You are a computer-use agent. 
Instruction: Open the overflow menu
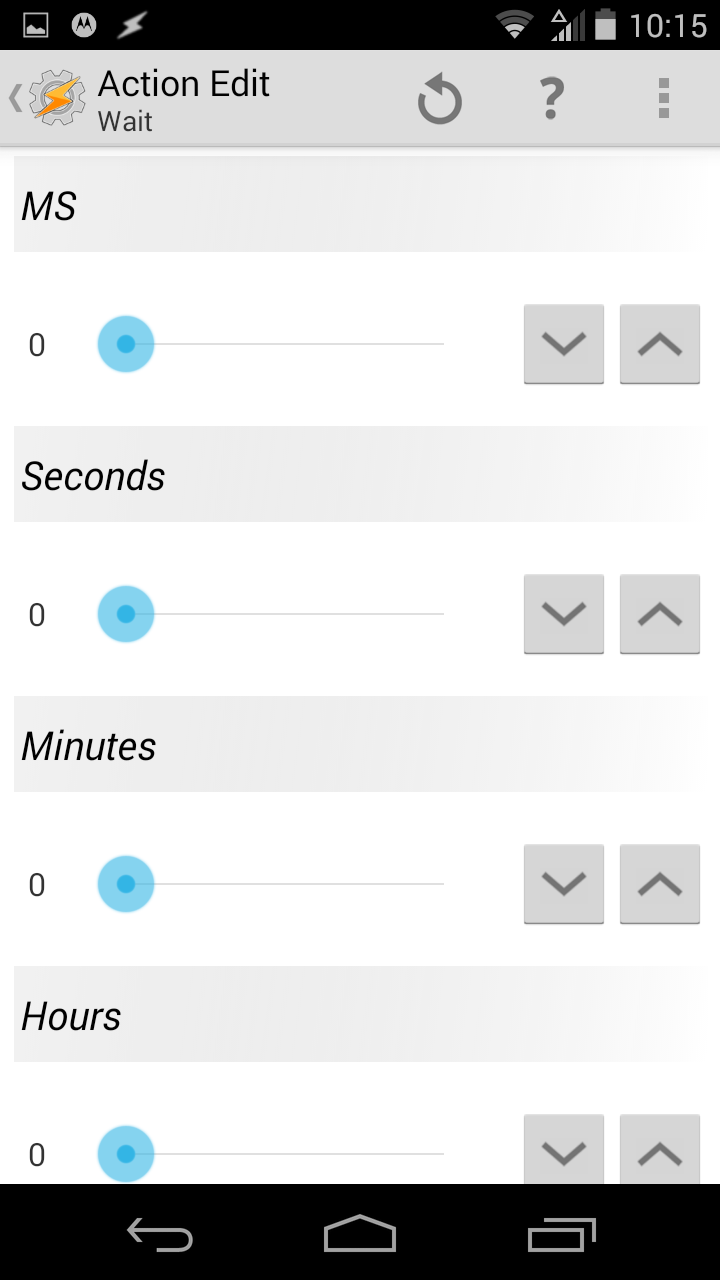[x=664, y=99]
